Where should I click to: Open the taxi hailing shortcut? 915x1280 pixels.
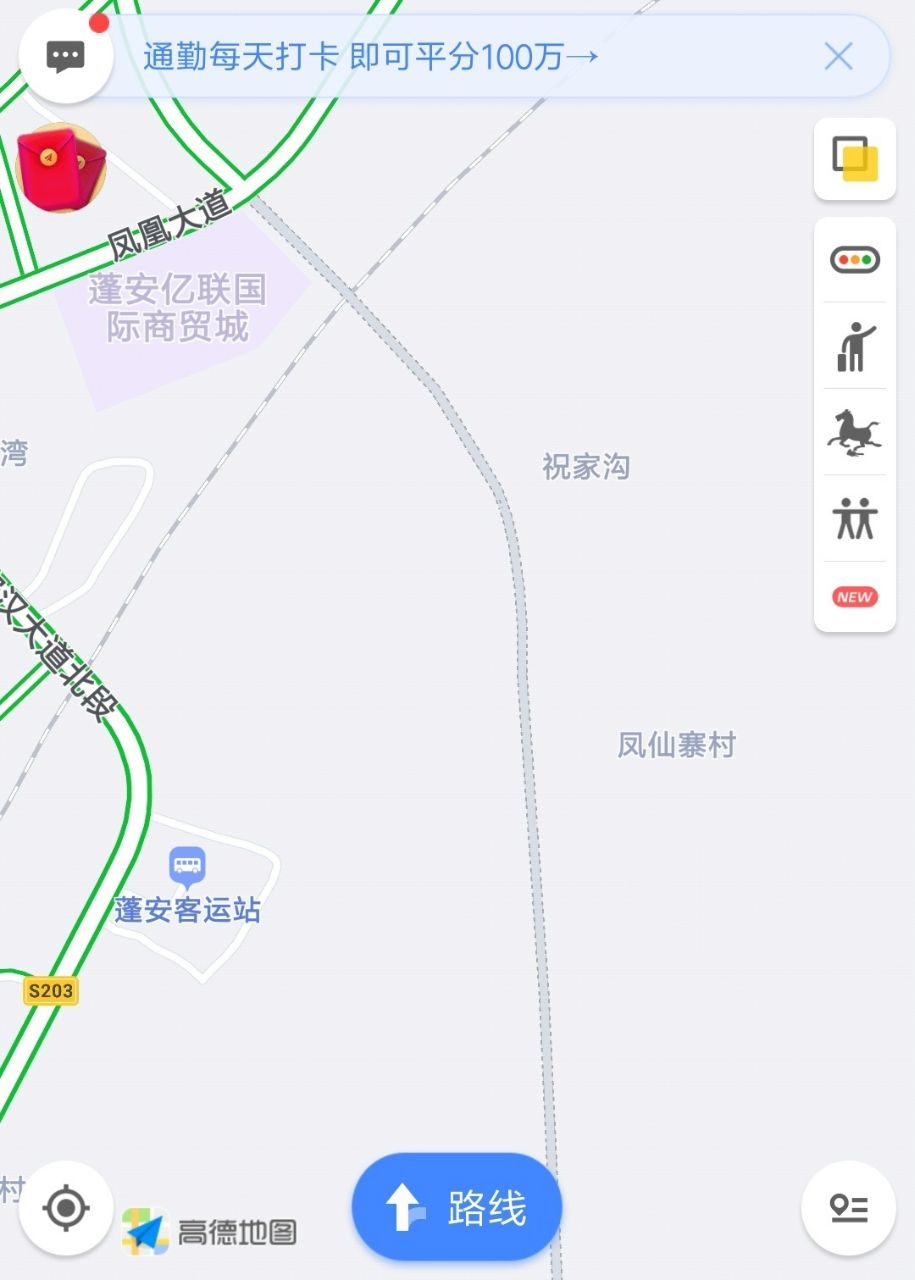[x=855, y=347]
